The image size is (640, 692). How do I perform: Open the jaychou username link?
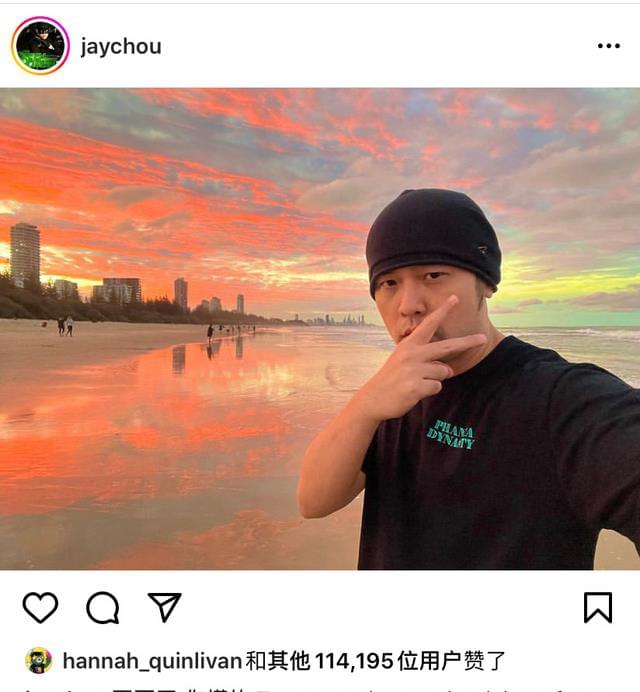click(121, 47)
